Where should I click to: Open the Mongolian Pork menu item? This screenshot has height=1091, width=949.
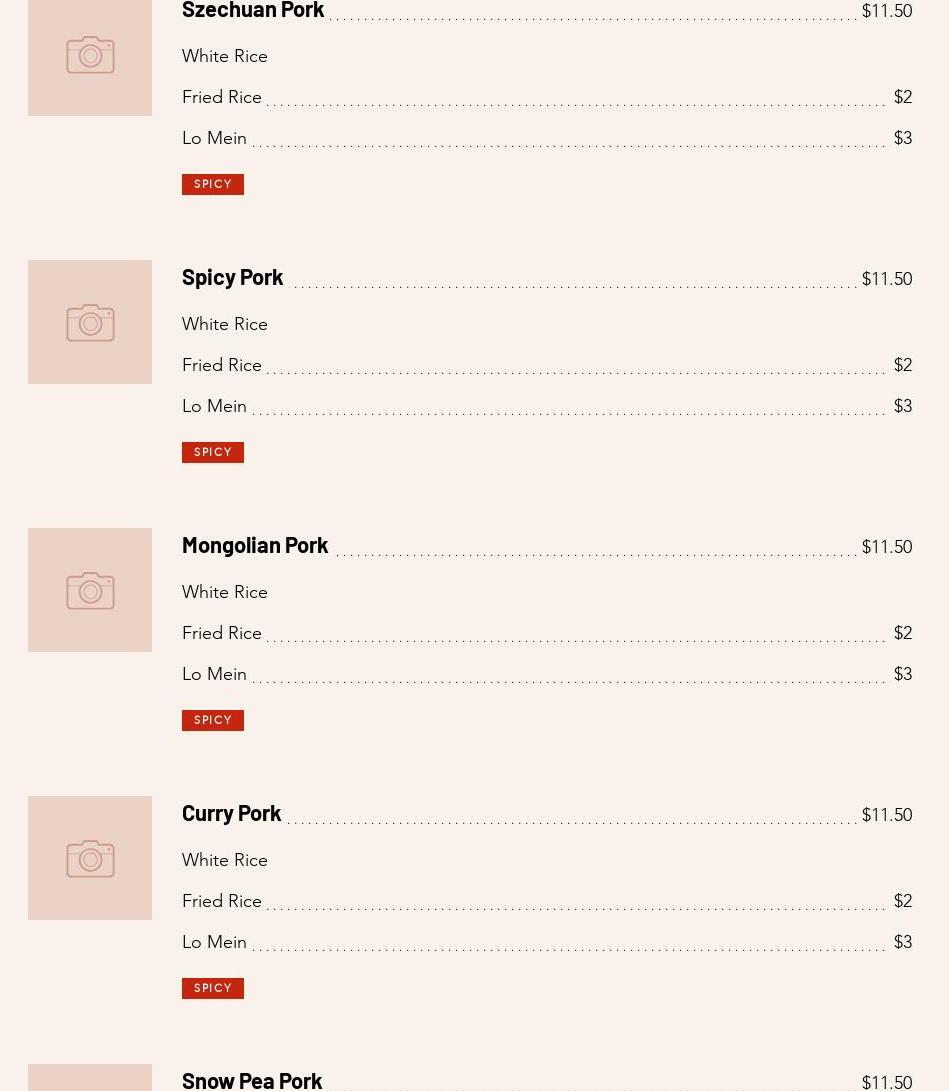click(x=255, y=545)
